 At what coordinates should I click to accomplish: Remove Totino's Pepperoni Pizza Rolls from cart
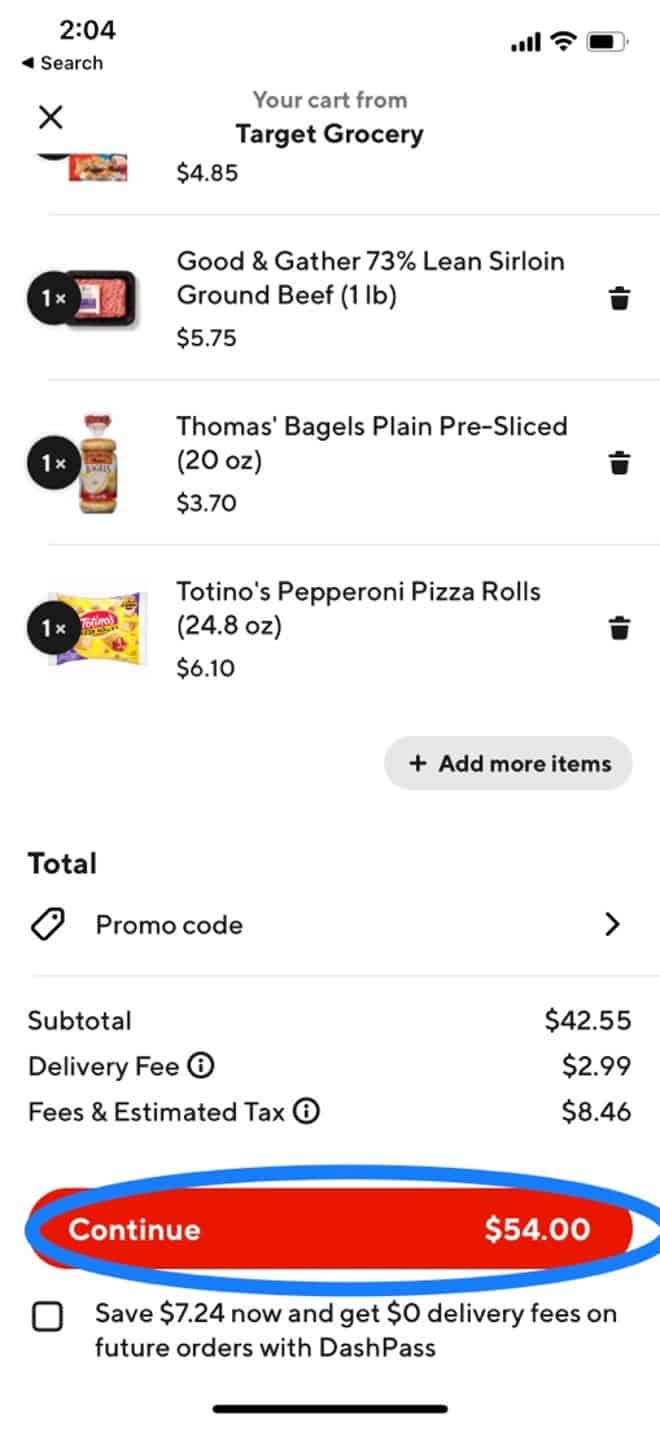(x=620, y=628)
